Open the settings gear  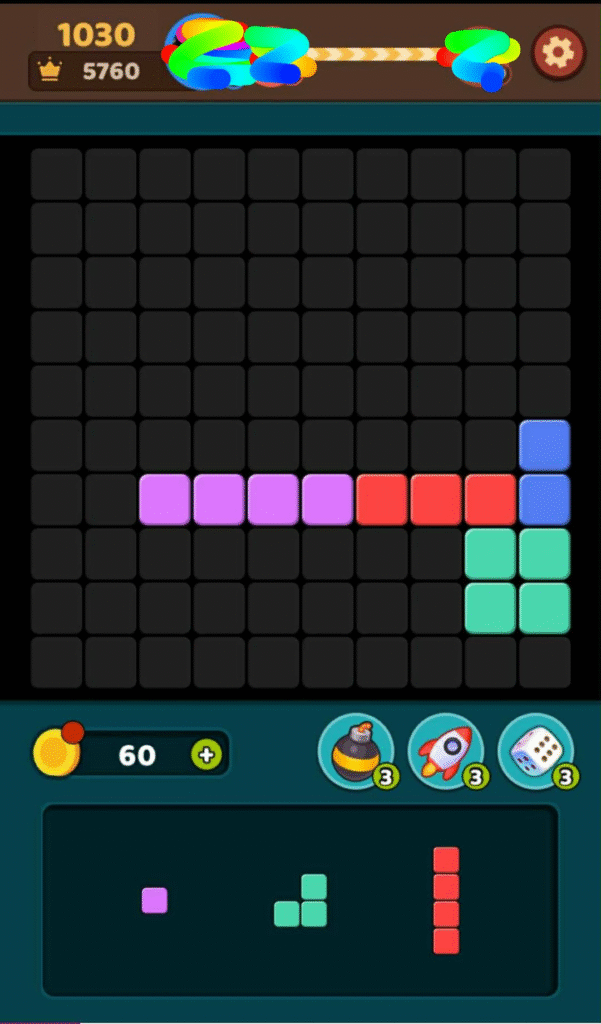558,52
